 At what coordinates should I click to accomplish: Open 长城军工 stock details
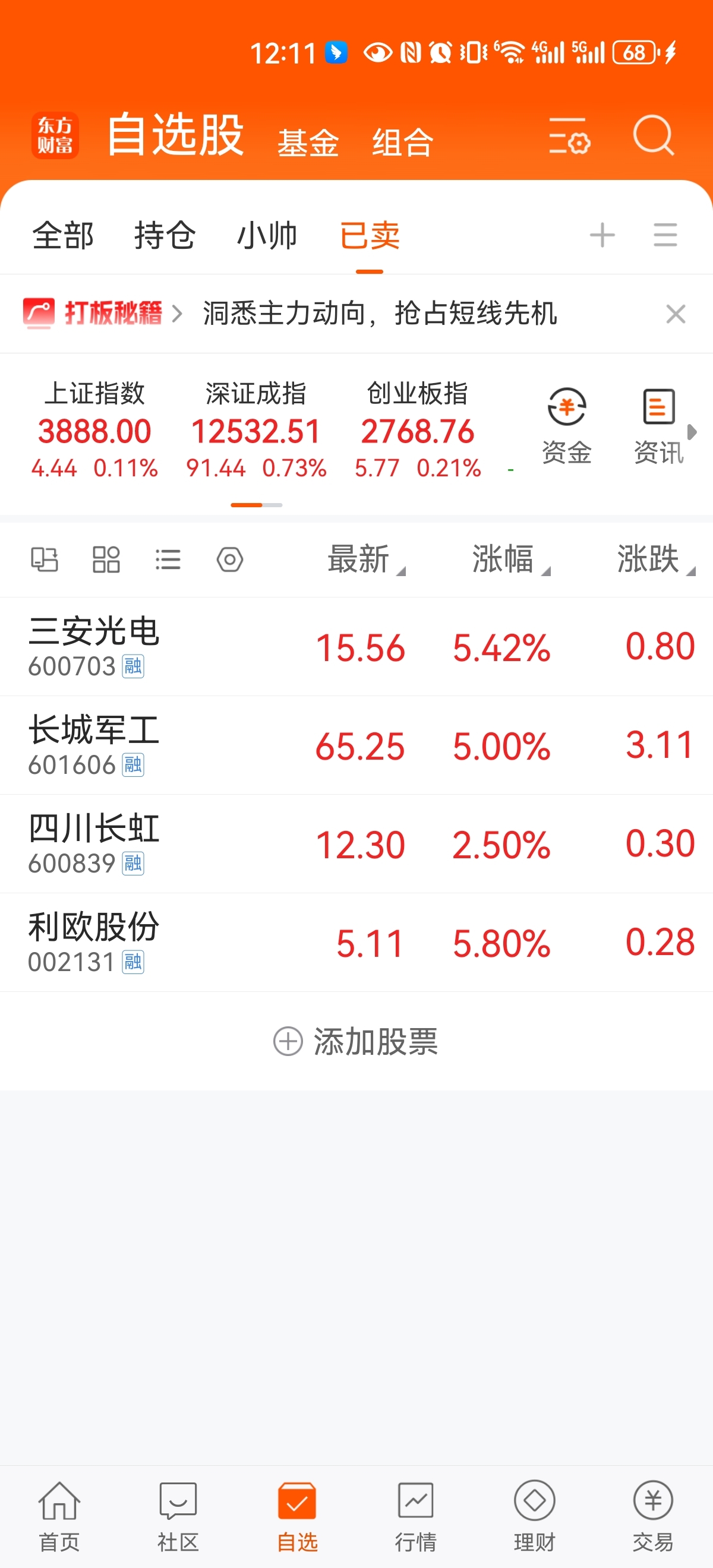(356, 745)
